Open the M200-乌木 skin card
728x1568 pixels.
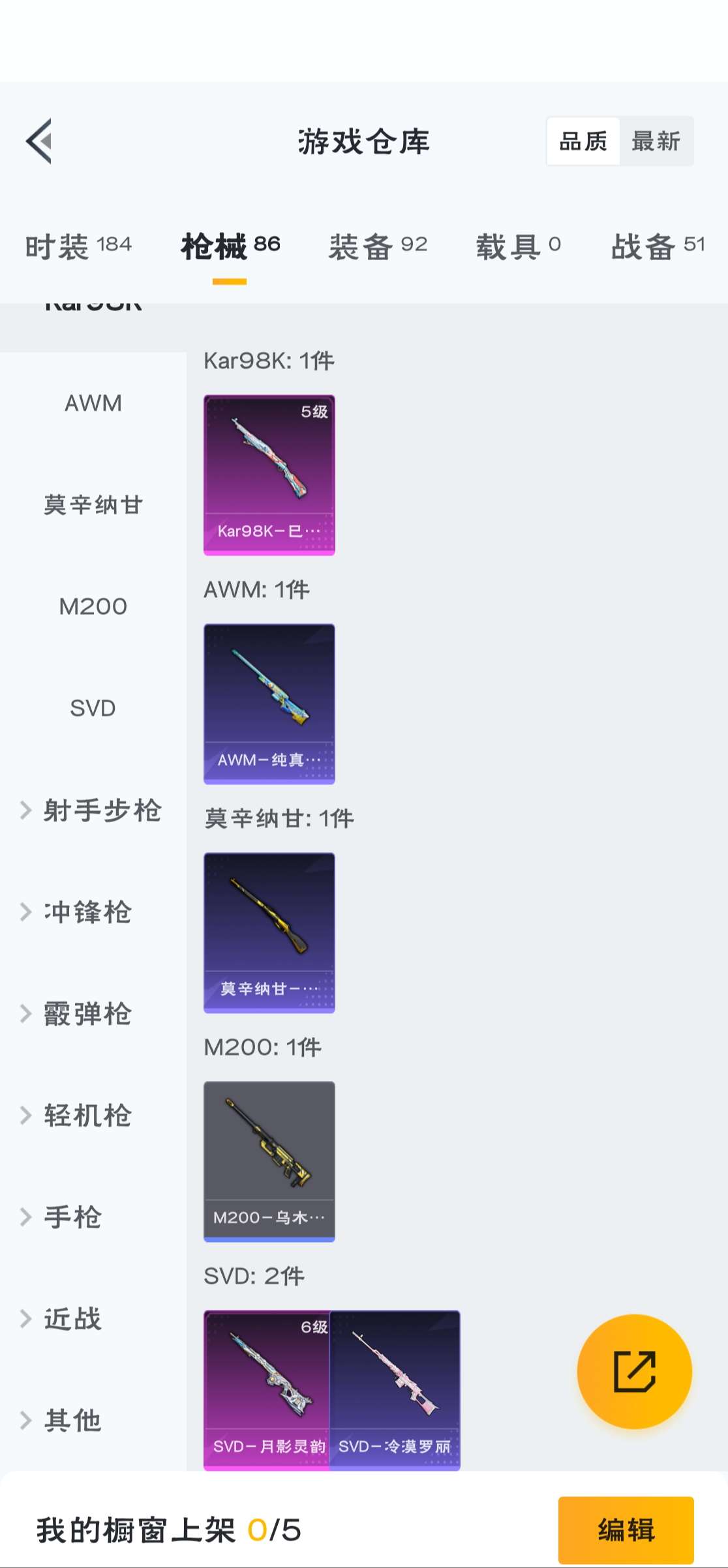(x=269, y=1162)
